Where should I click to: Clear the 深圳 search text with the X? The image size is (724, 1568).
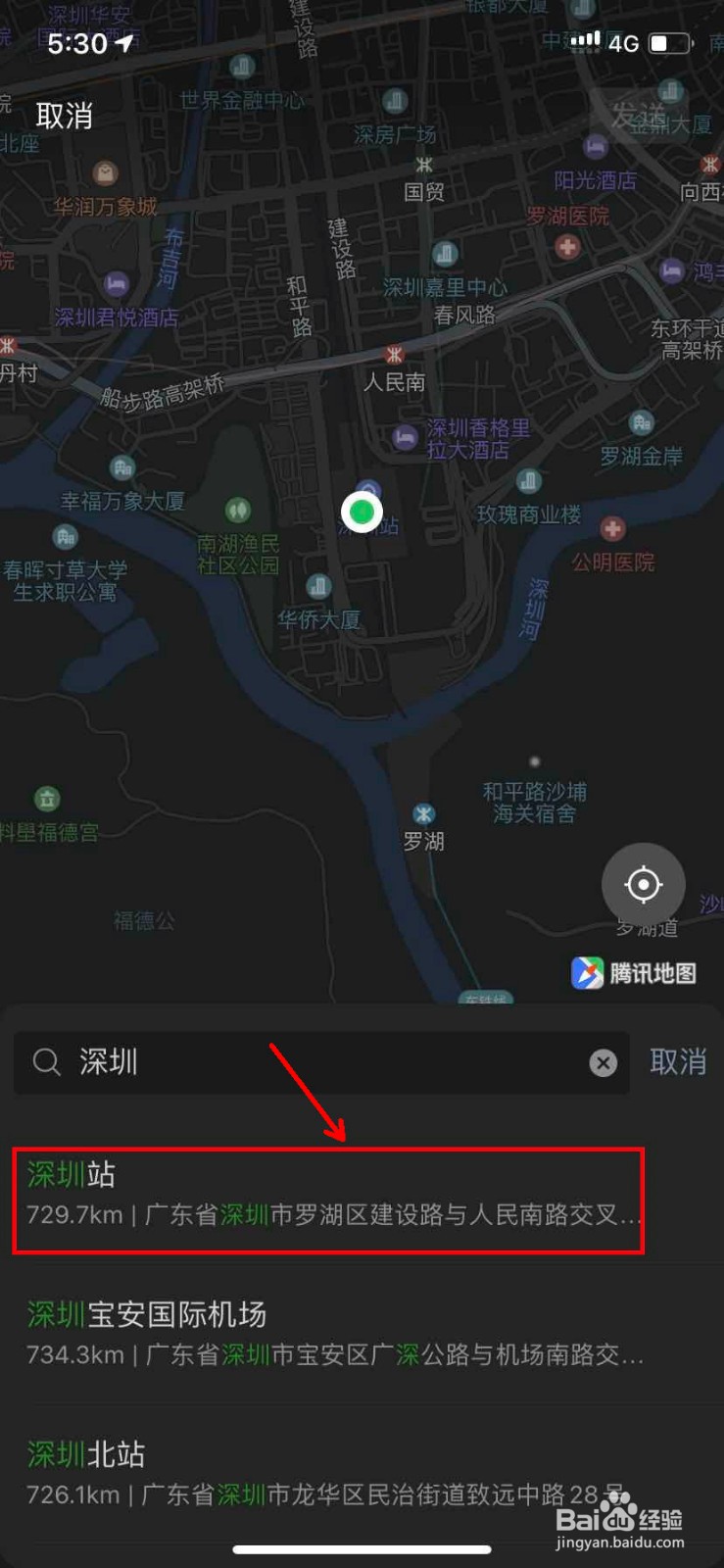[603, 1063]
